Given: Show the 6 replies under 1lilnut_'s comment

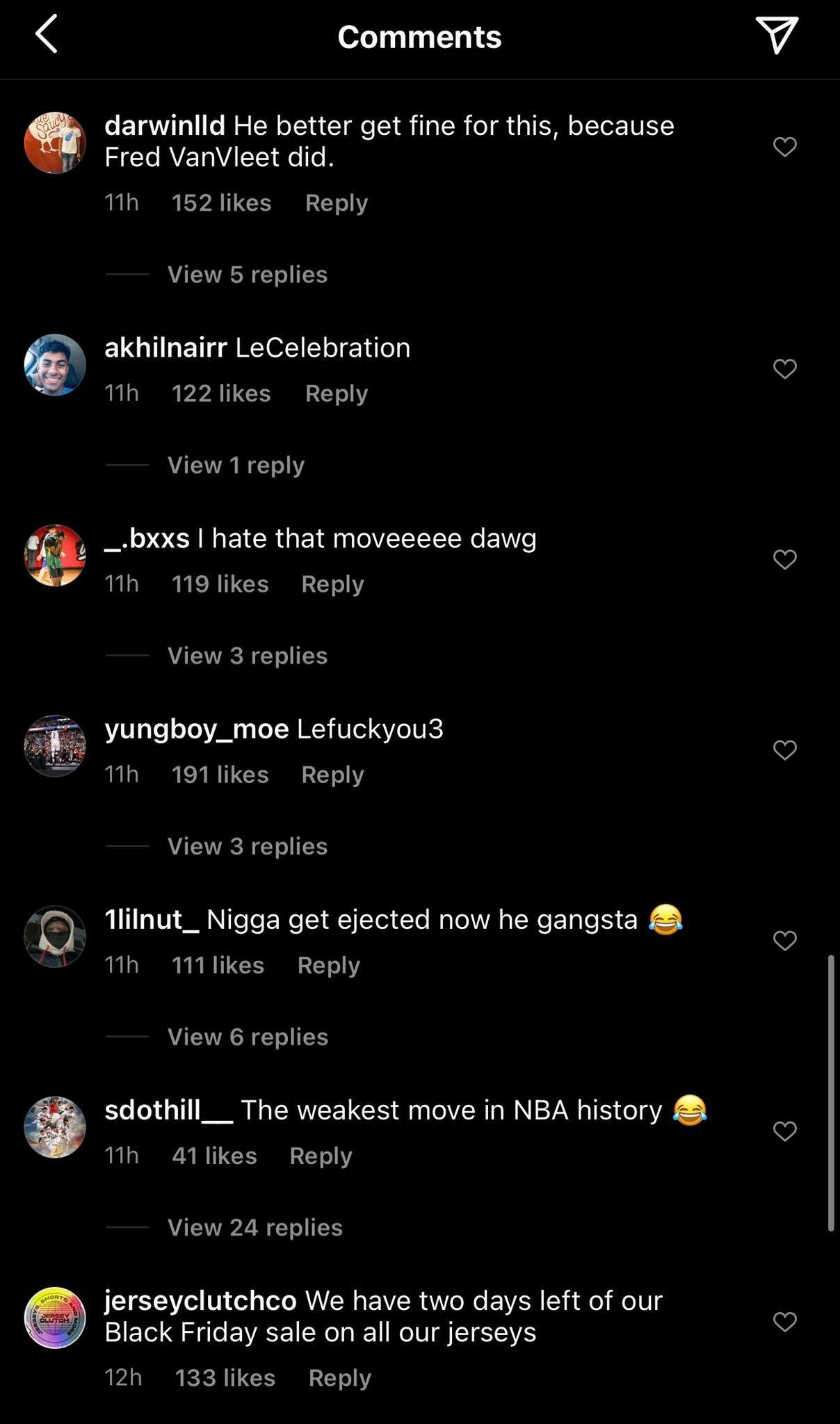Looking at the screenshot, I should click(x=248, y=1037).
